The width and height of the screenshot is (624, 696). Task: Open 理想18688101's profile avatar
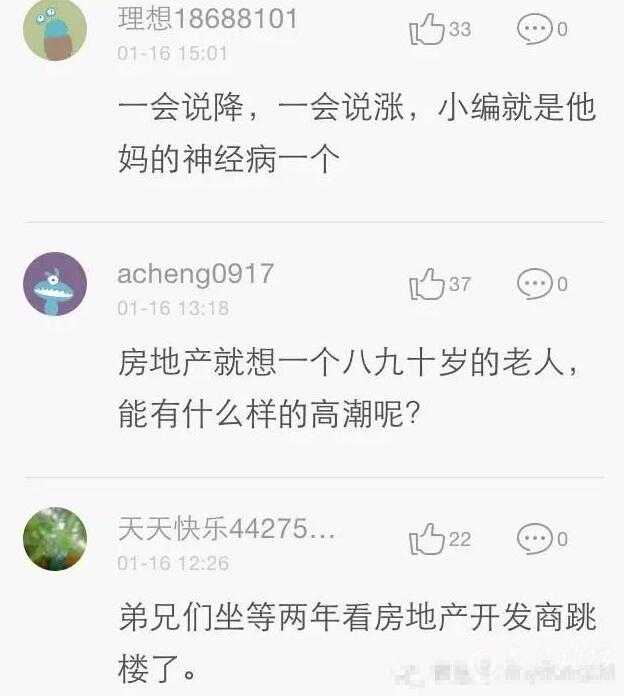[55, 29]
